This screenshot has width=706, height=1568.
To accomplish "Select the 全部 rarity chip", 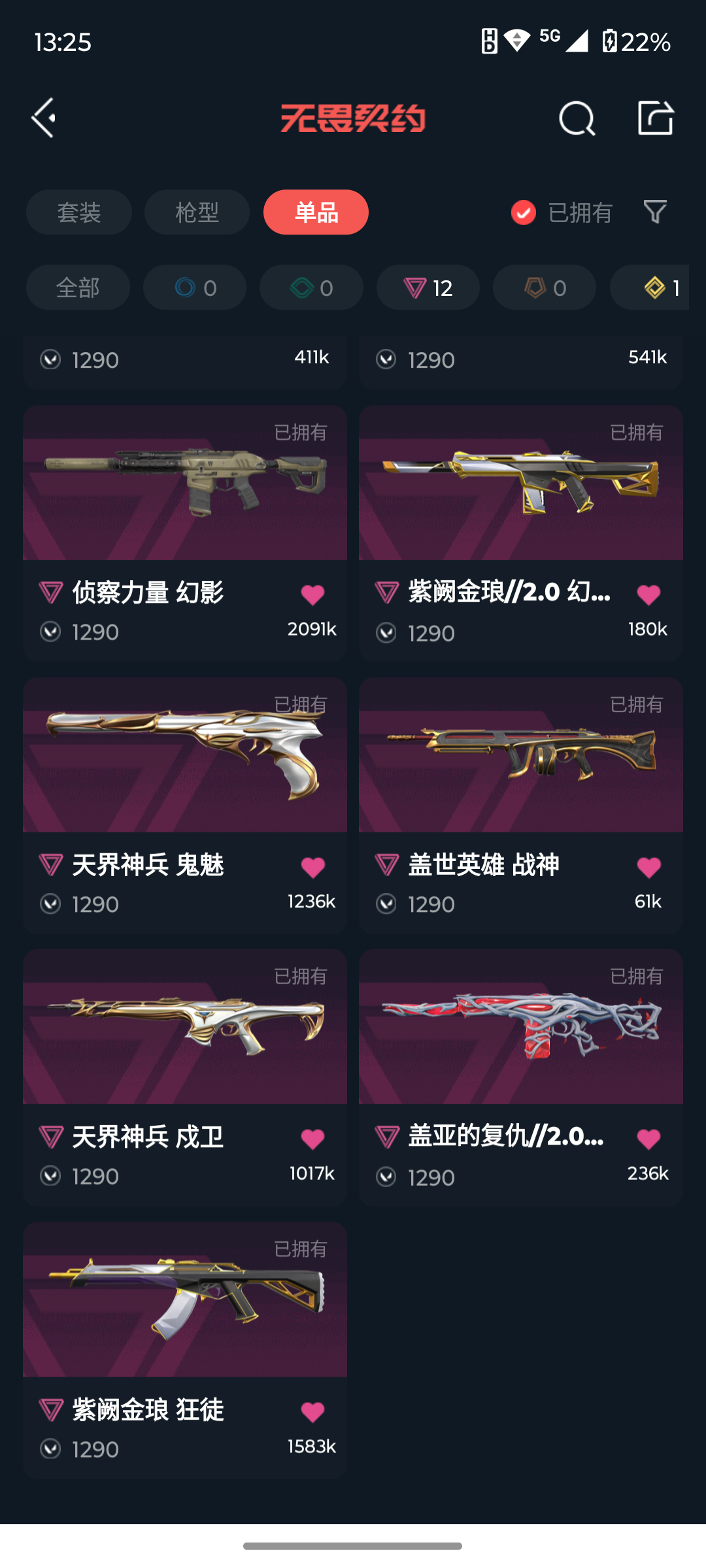I will coord(78,287).
